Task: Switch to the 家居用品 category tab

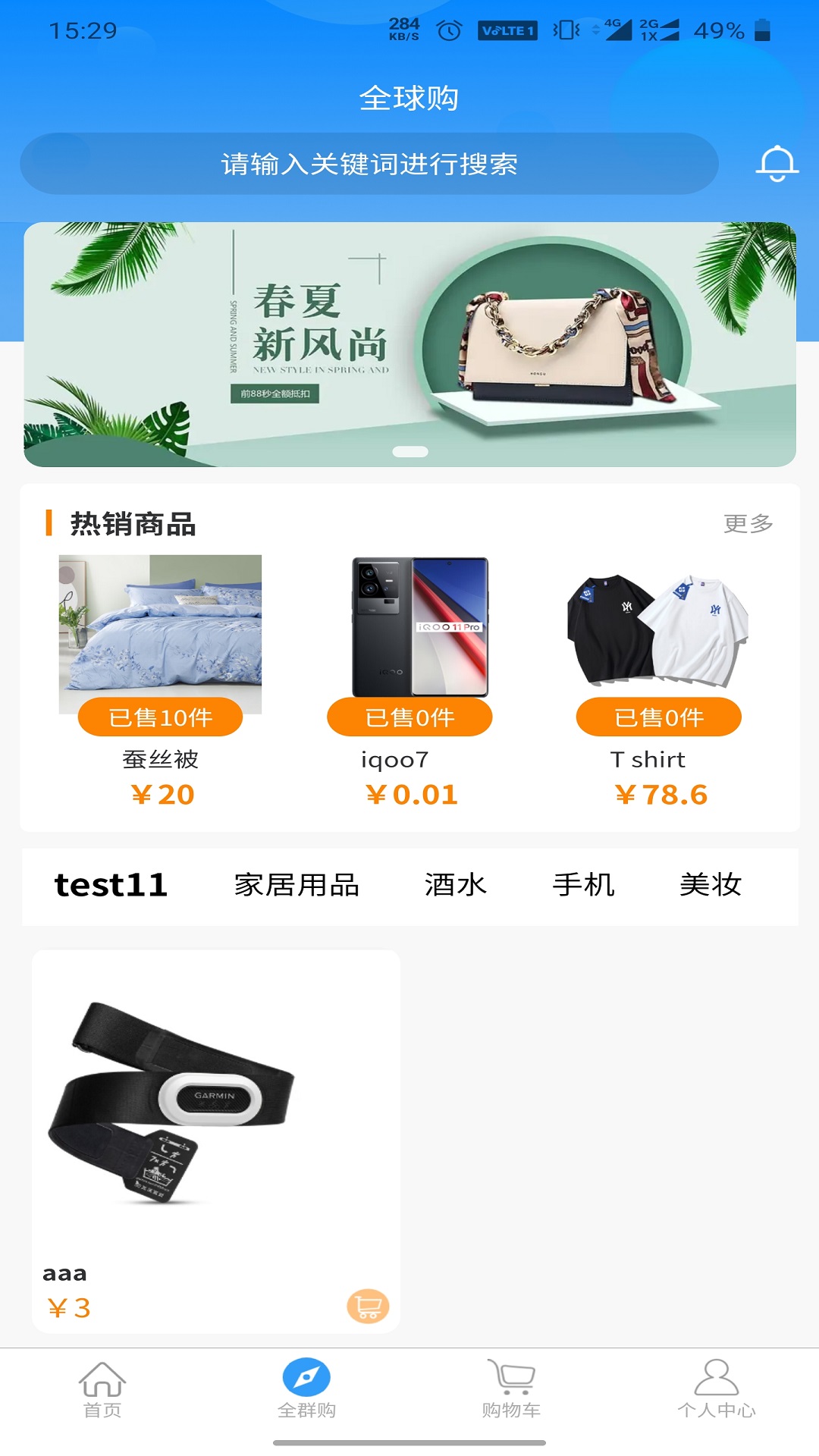Action: [297, 884]
